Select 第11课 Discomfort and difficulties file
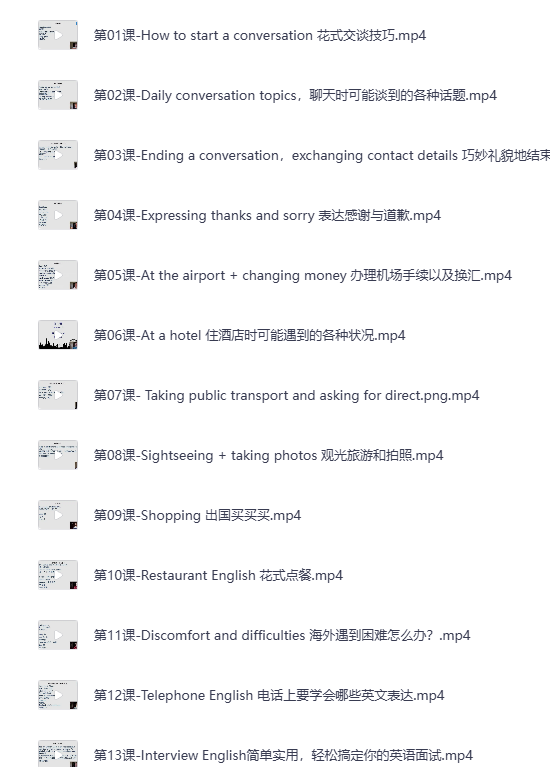 pyautogui.click(x=282, y=635)
